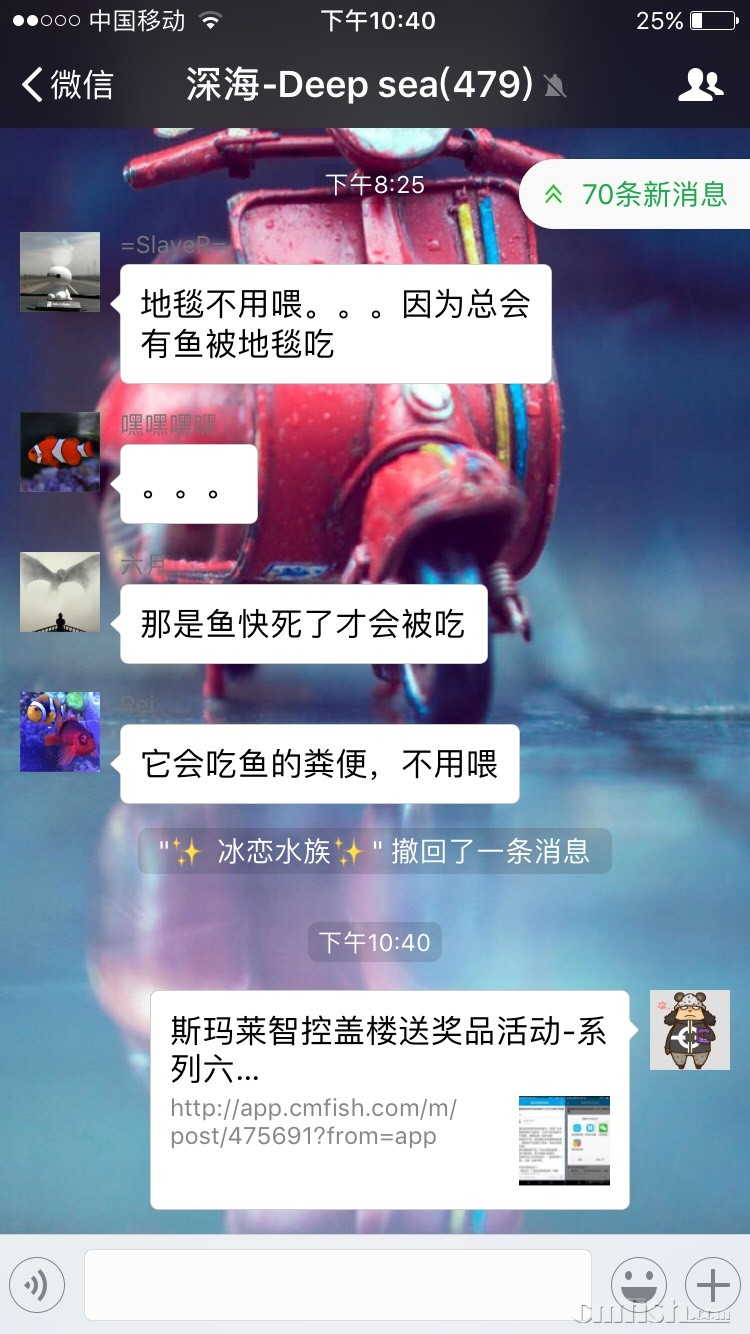The image size is (750, 1334).
Task: Open profile of the 那是鱼快死了才会被吃 sender
Action: [60, 592]
